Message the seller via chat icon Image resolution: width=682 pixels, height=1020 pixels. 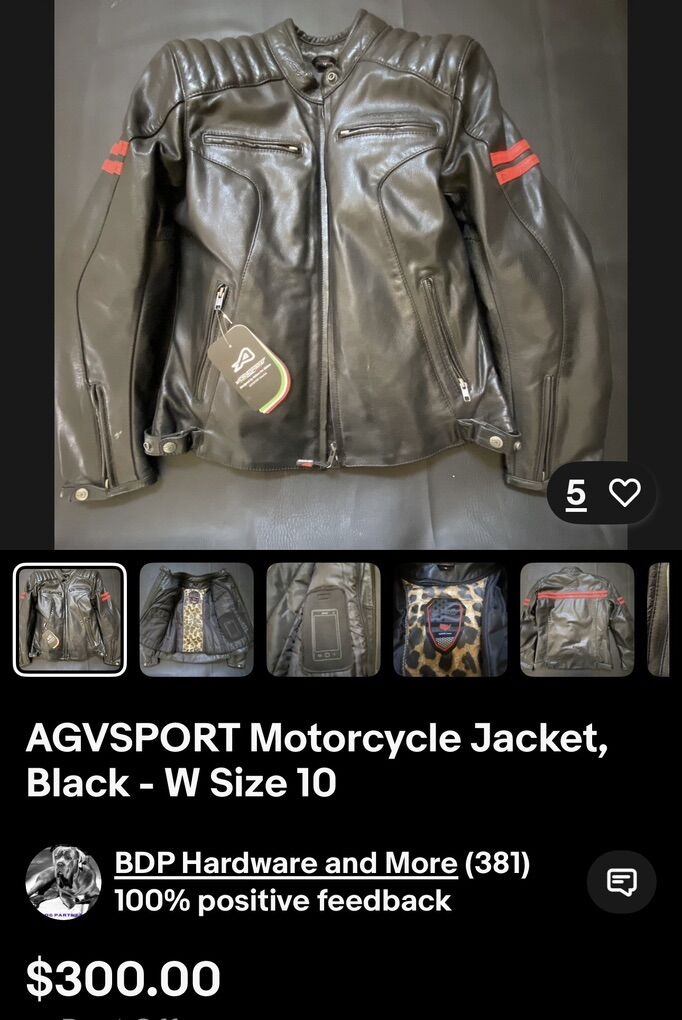(622, 882)
